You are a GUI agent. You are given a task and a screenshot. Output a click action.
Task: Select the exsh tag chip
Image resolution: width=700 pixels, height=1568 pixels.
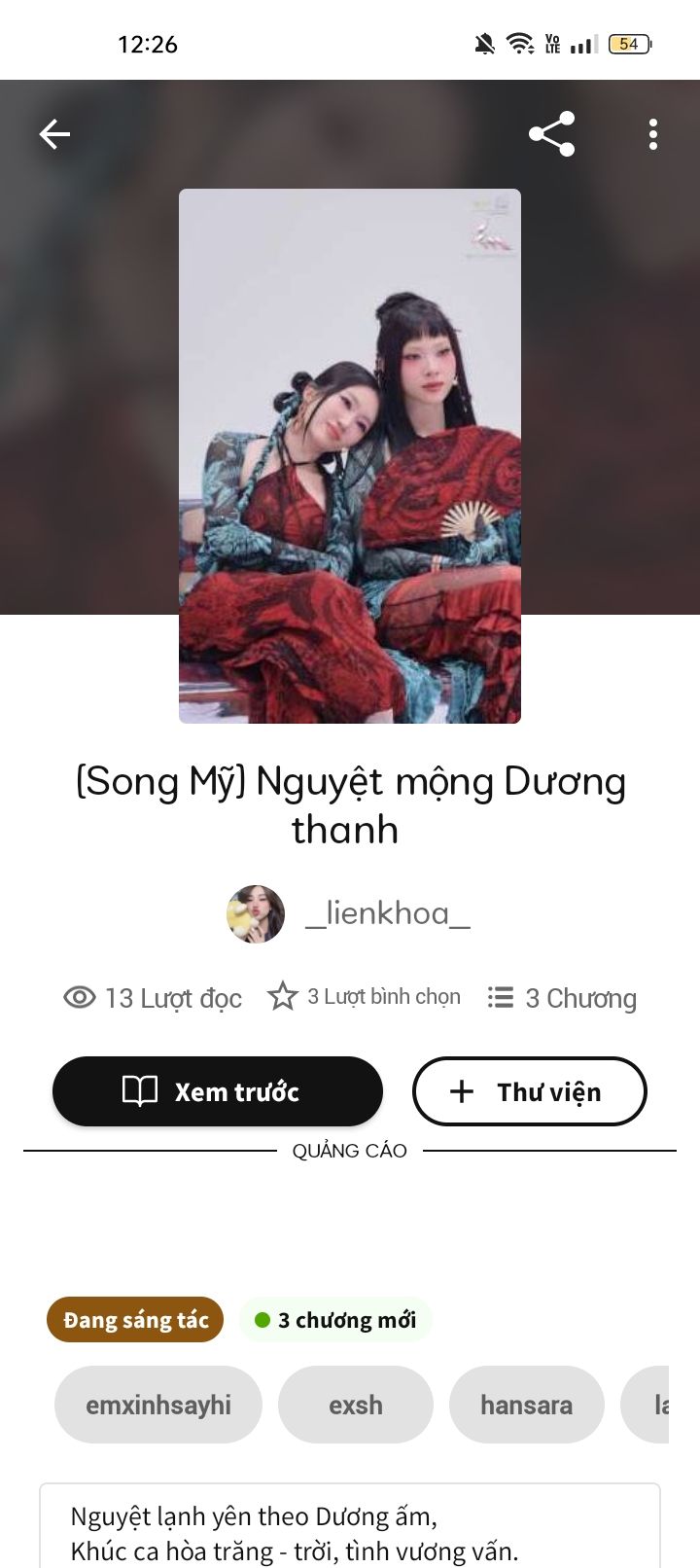[x=356, y=1405]
